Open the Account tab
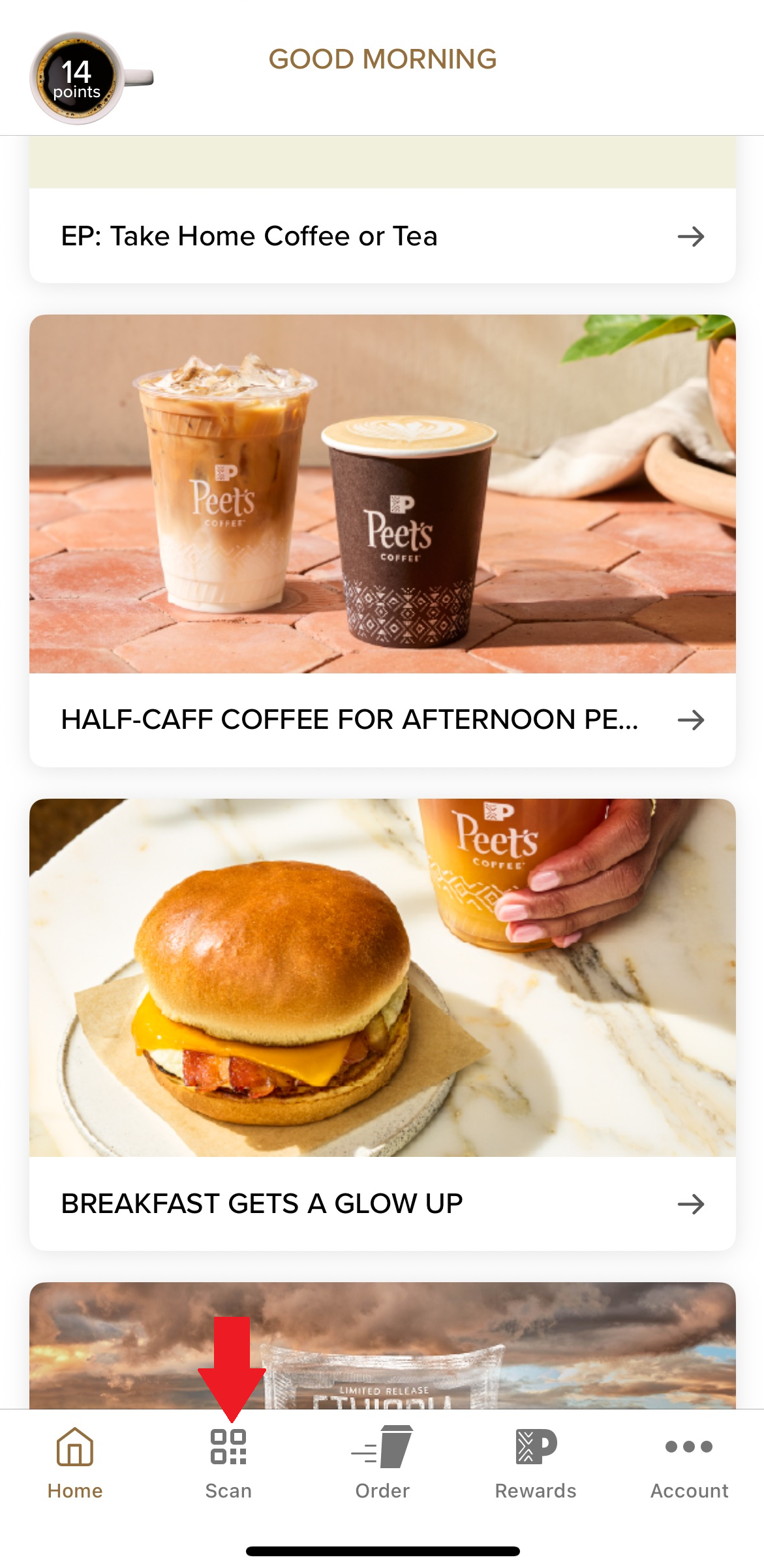764x1568 pixels. pyautogui.click(x=689, y=1463)
